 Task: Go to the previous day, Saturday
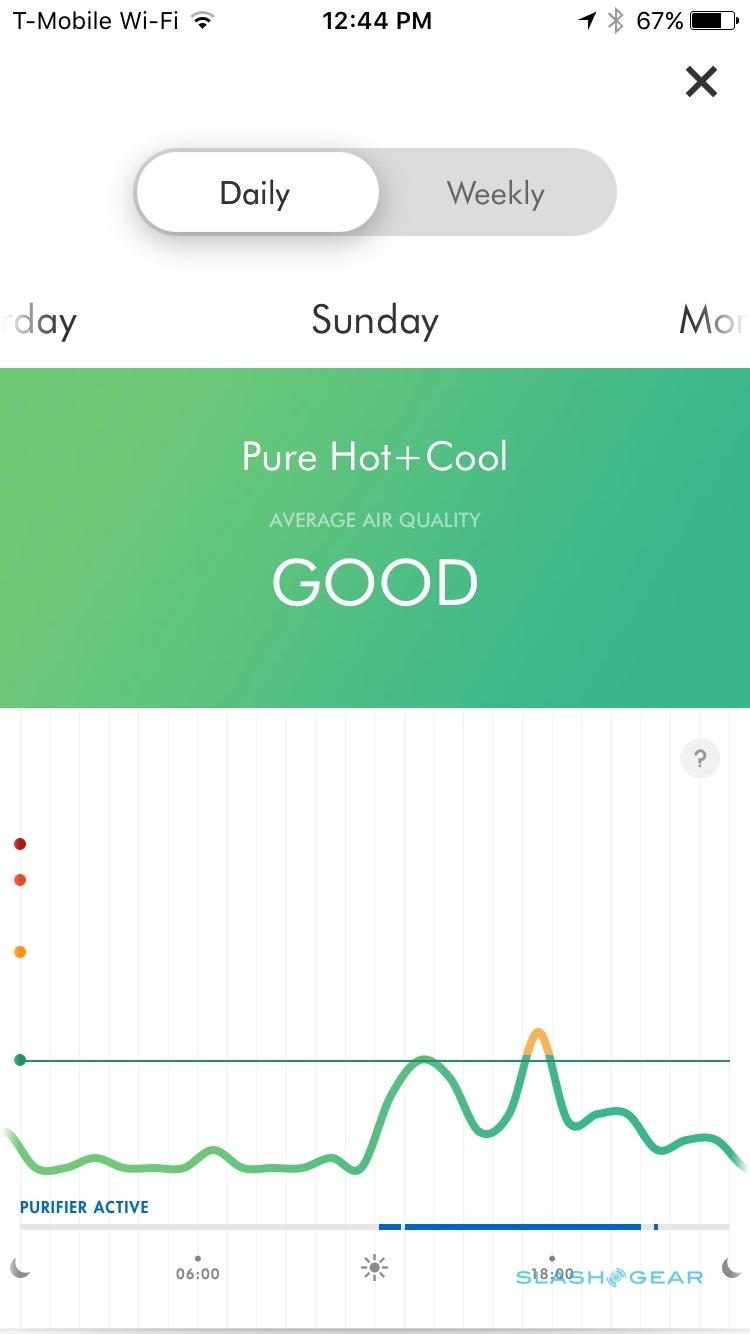coord(38,321)
